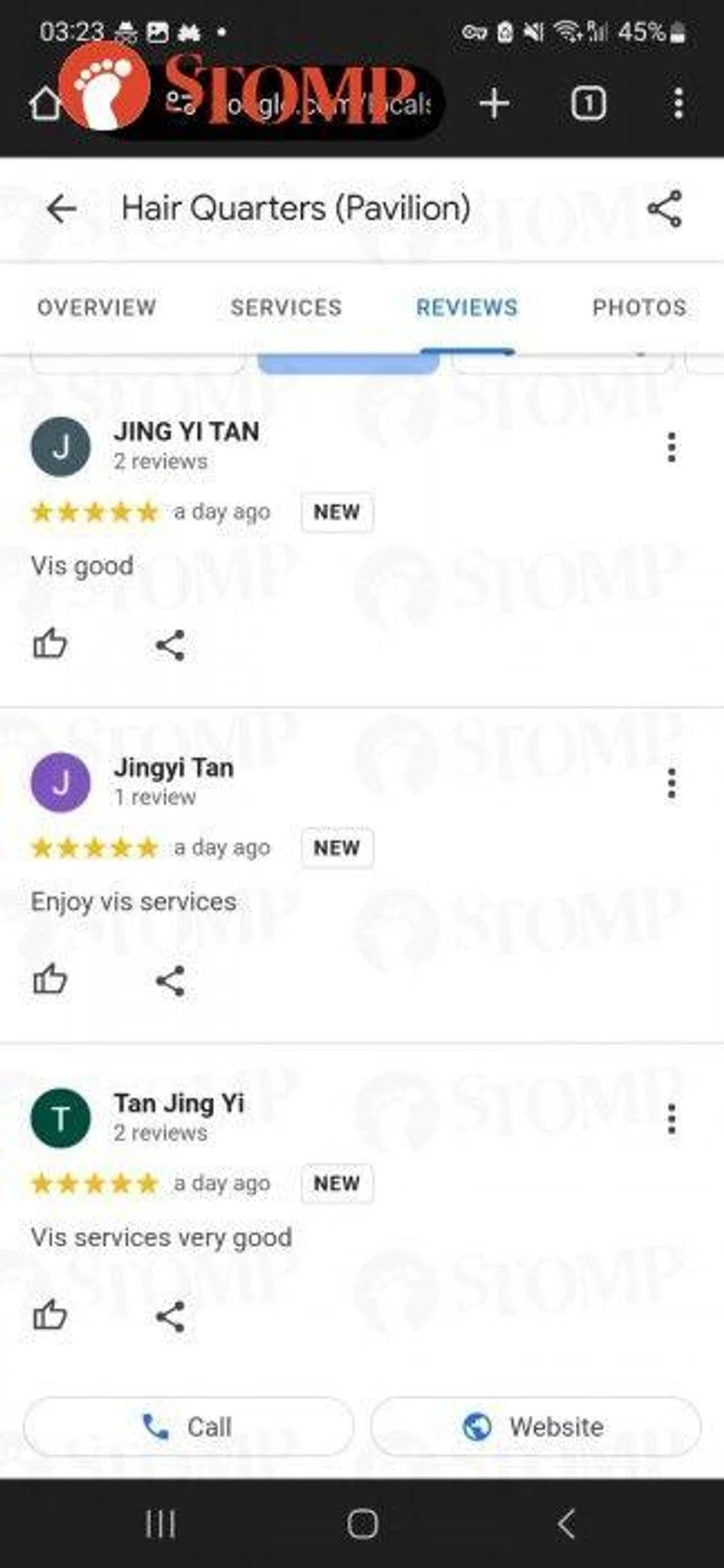The height and width of the screenshot is (1568, 724).
Task: Go back from Hair Quarters (Pavilion) page
Action: [x=62, y=209]
